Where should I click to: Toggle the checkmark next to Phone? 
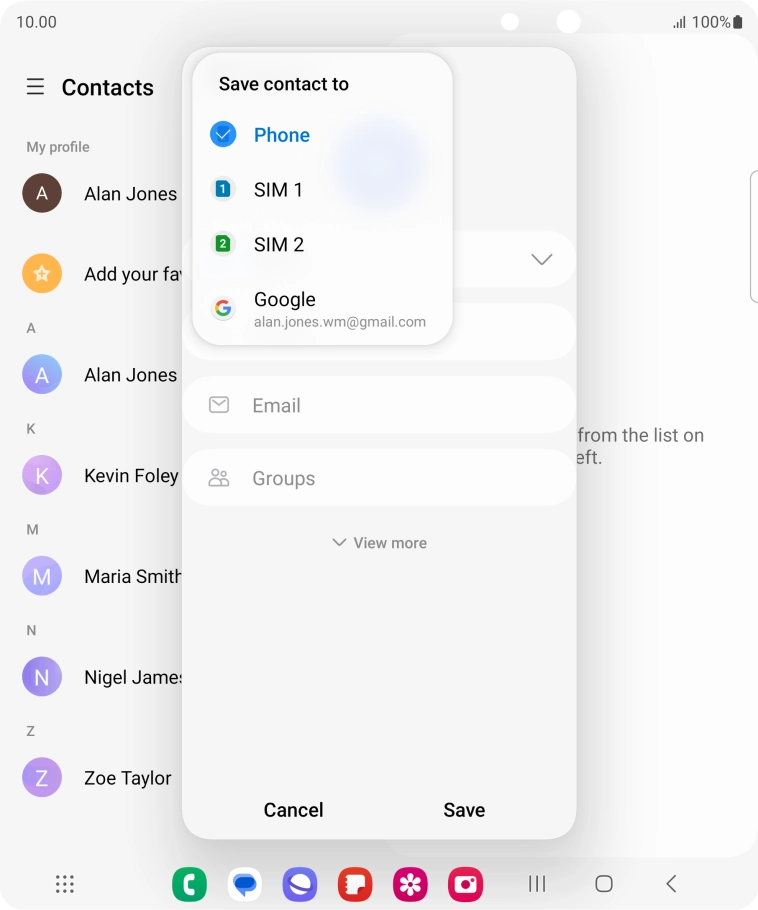click(223, 134)
